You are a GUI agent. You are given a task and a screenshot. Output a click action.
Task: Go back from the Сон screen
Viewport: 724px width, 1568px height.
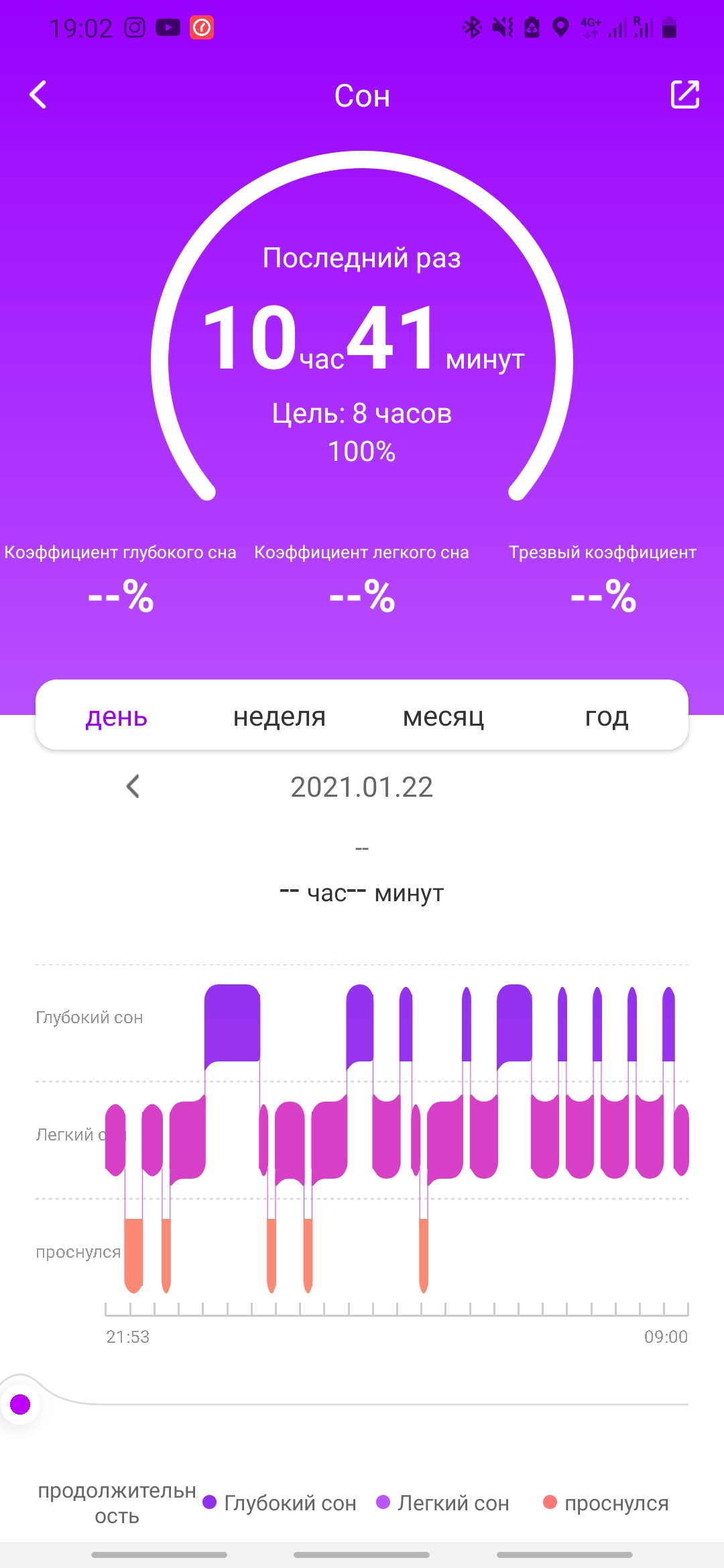pyautogui.click(x=38, y=94)
